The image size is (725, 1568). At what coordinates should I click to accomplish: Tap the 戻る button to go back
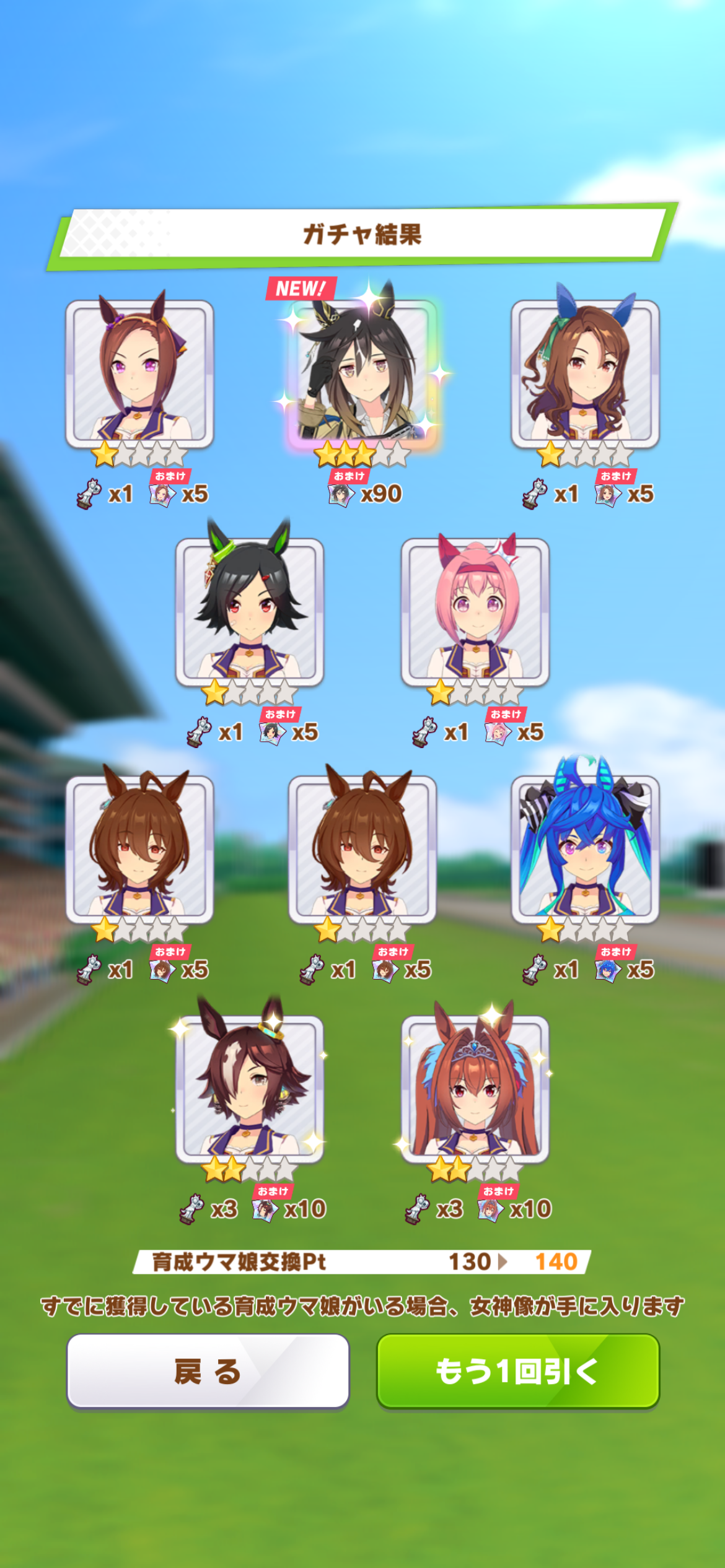208,1371
